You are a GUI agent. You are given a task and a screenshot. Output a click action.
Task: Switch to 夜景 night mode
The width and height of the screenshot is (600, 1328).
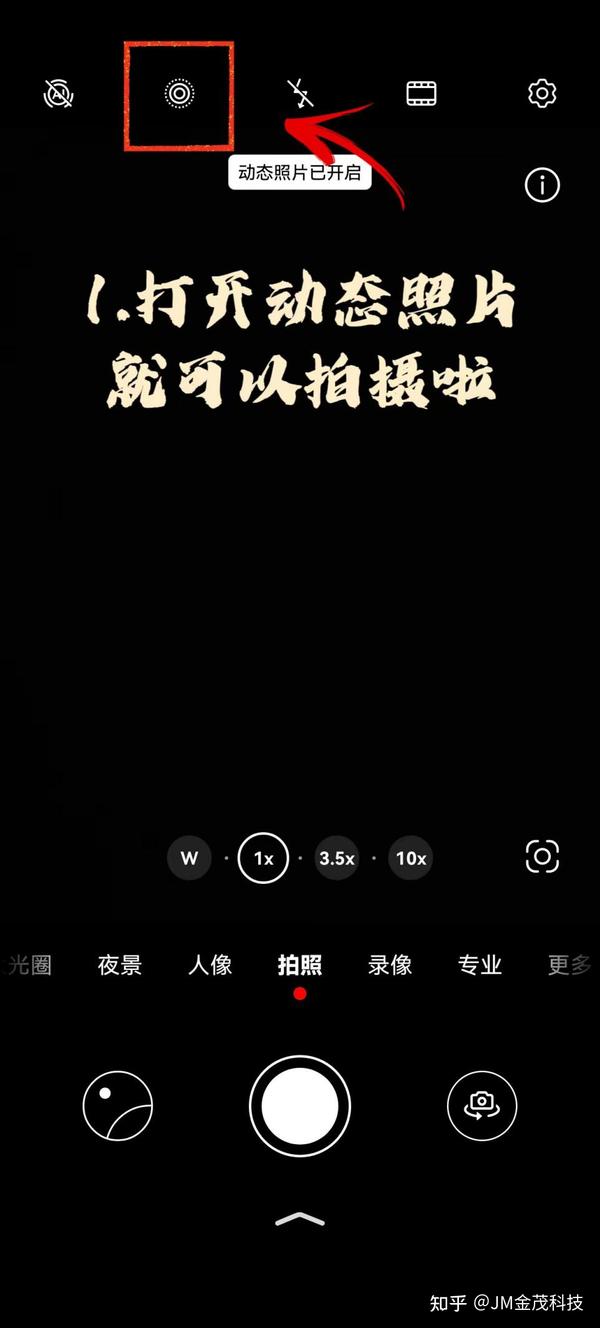[x=120, y=965]
